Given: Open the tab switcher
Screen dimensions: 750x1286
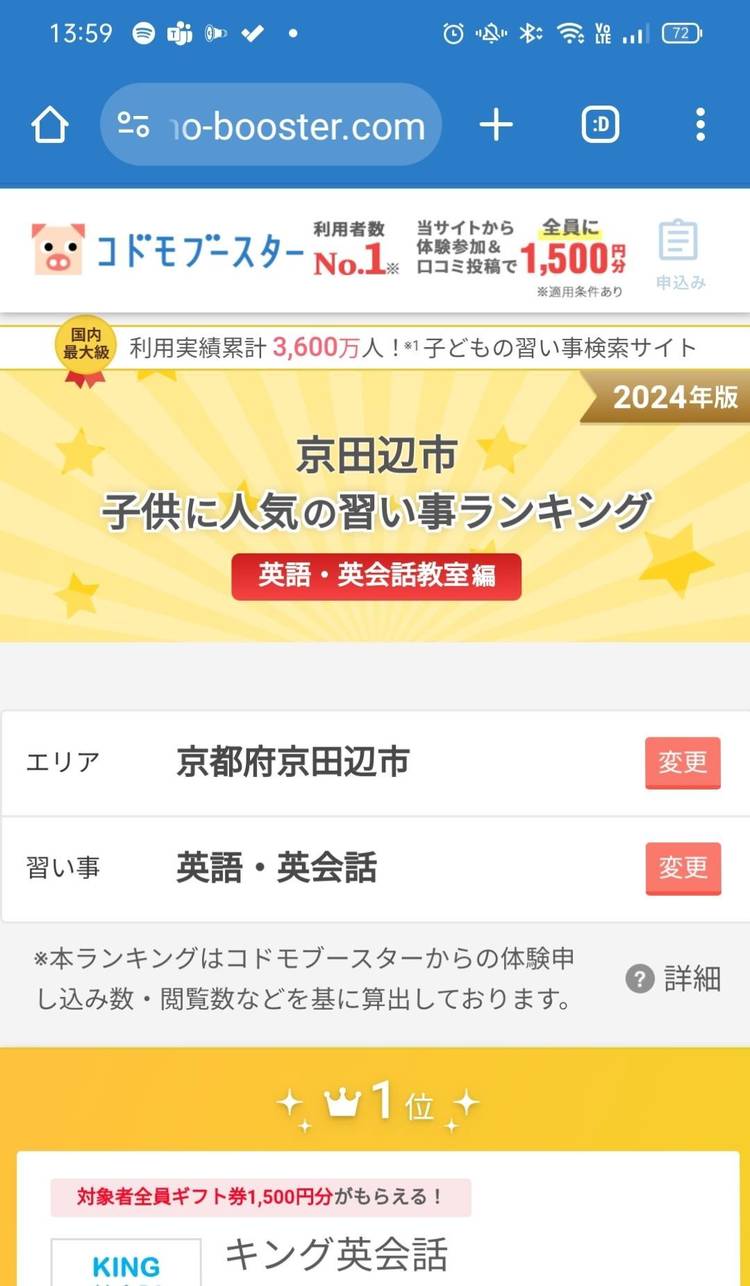Looking at the screenshot, I should [600, 125].
